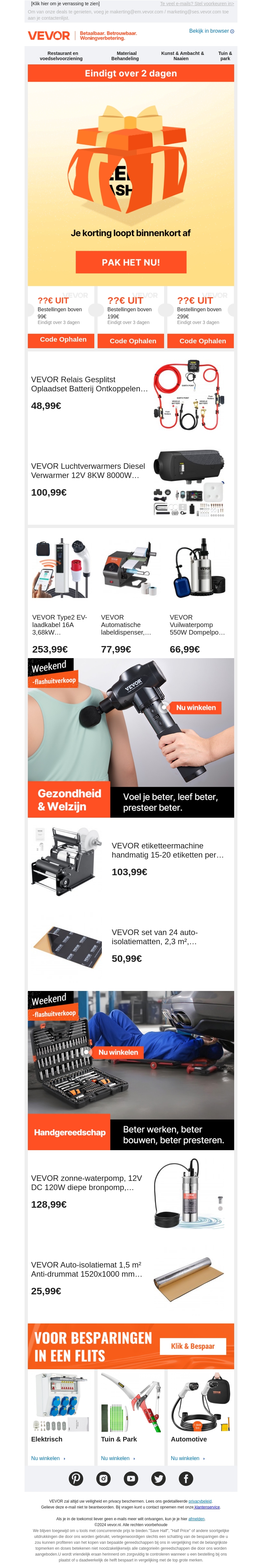
Task: Tap the PAK HET NU! button
Action: (130, 262)
